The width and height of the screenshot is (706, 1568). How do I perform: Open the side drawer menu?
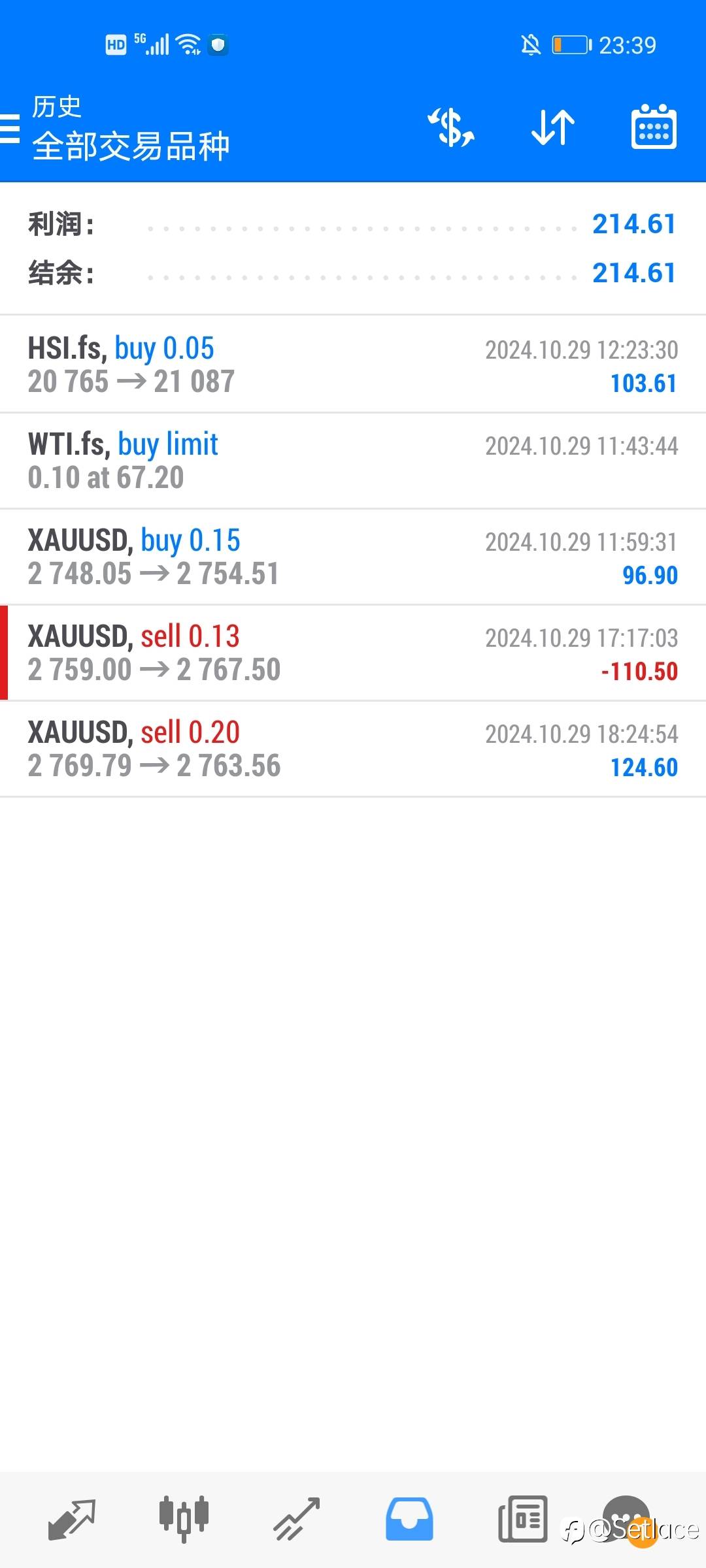(x=10, y=128)
